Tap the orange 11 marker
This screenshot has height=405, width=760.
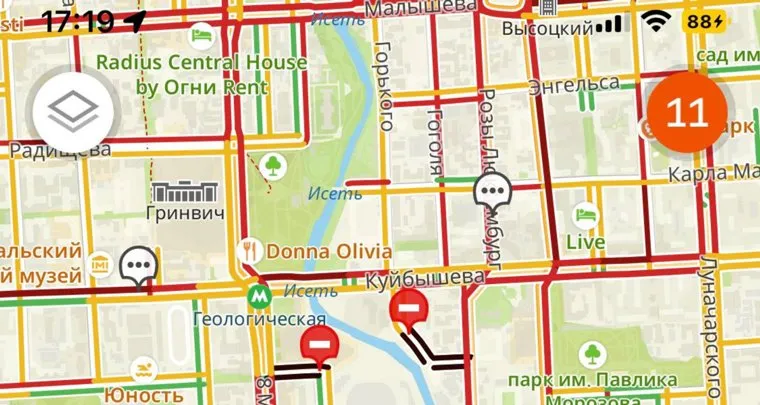coord(686,111)
